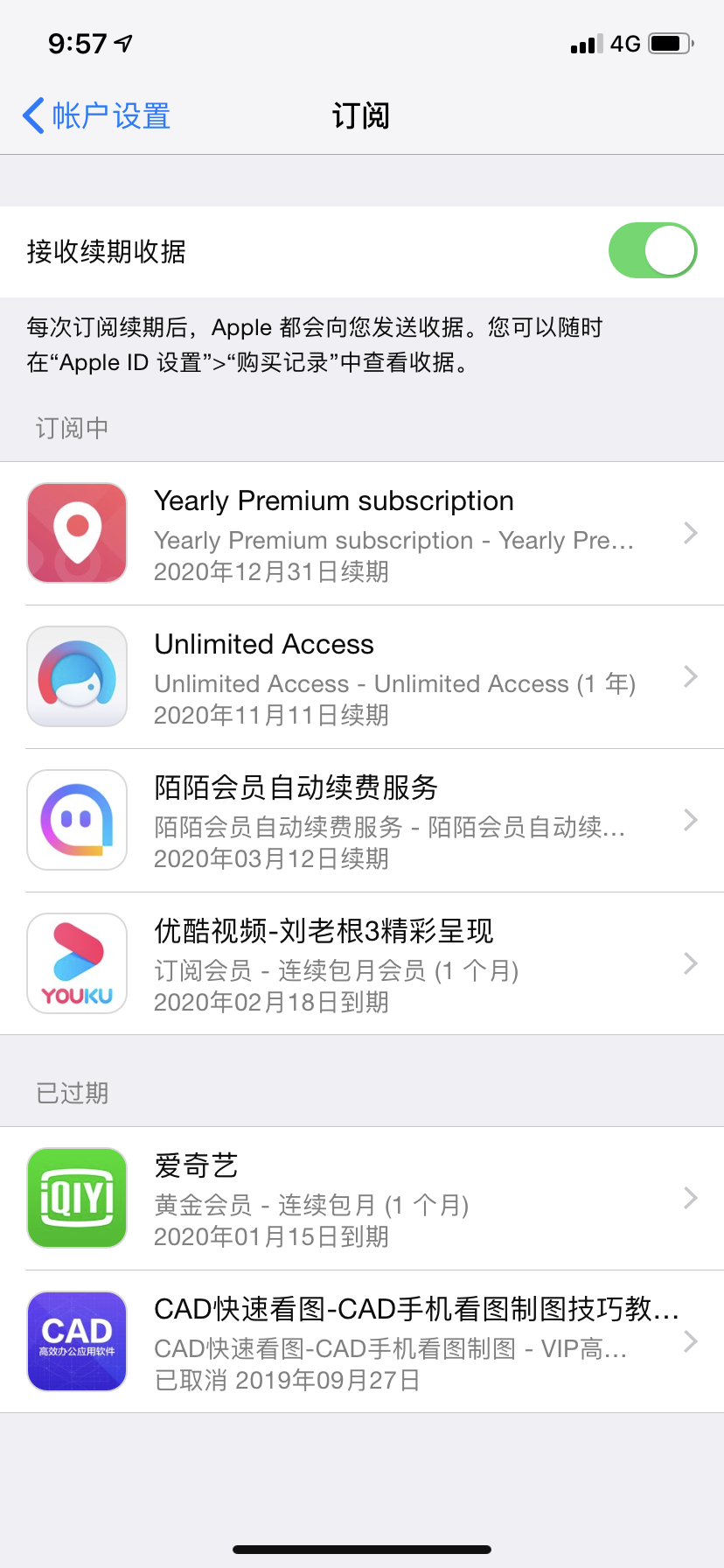Open the expired CAD快速看图 subscription
This screenshot has height=1568, width=724.
(362, 1342)
